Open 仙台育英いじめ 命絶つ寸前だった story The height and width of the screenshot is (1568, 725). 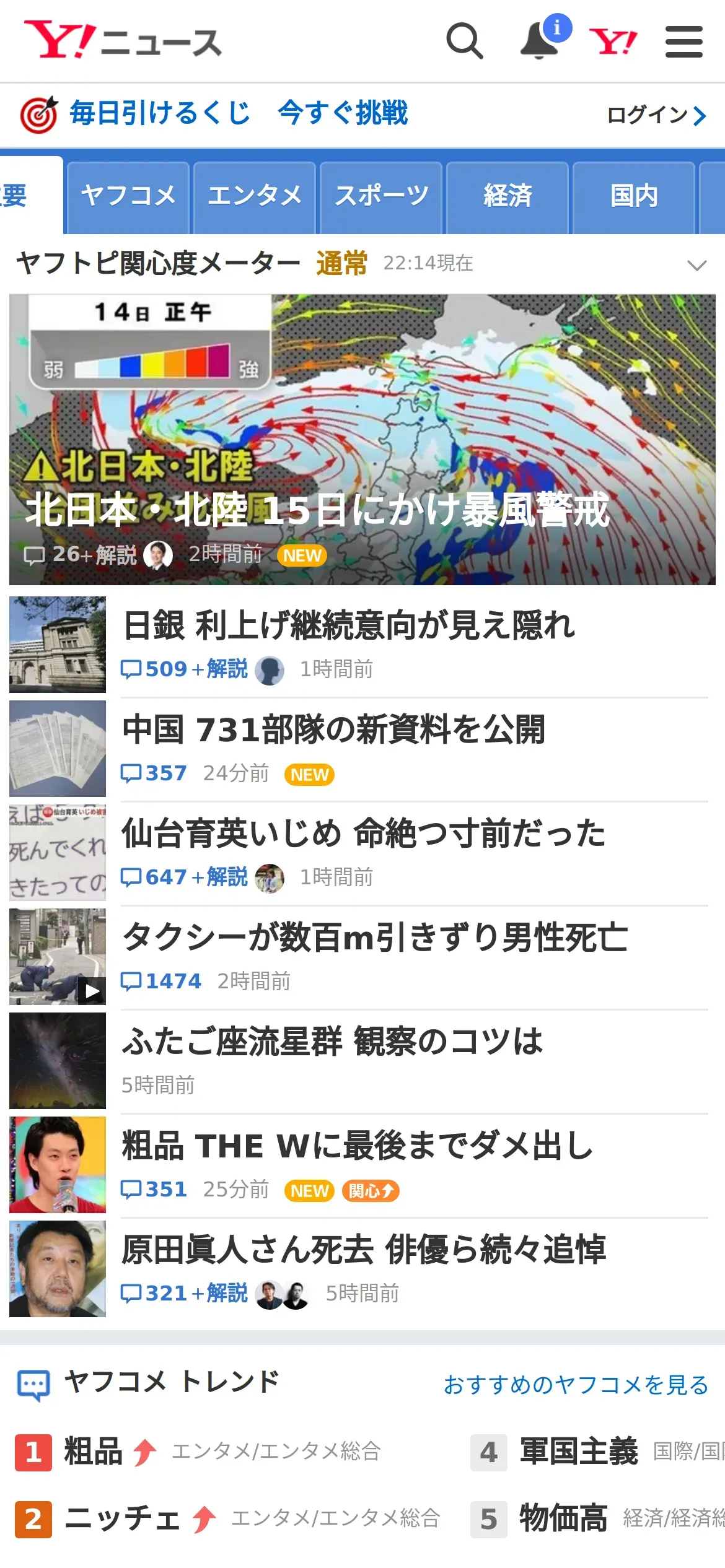(363, 833)
